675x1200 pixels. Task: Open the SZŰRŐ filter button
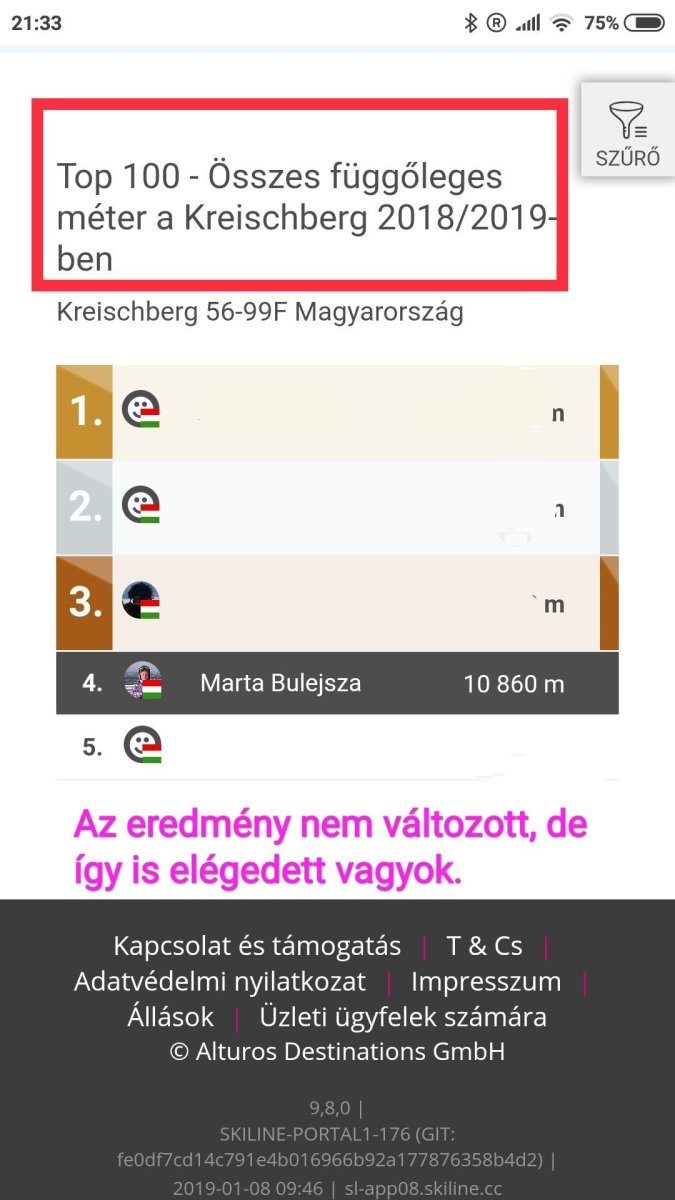pos(628,131)
